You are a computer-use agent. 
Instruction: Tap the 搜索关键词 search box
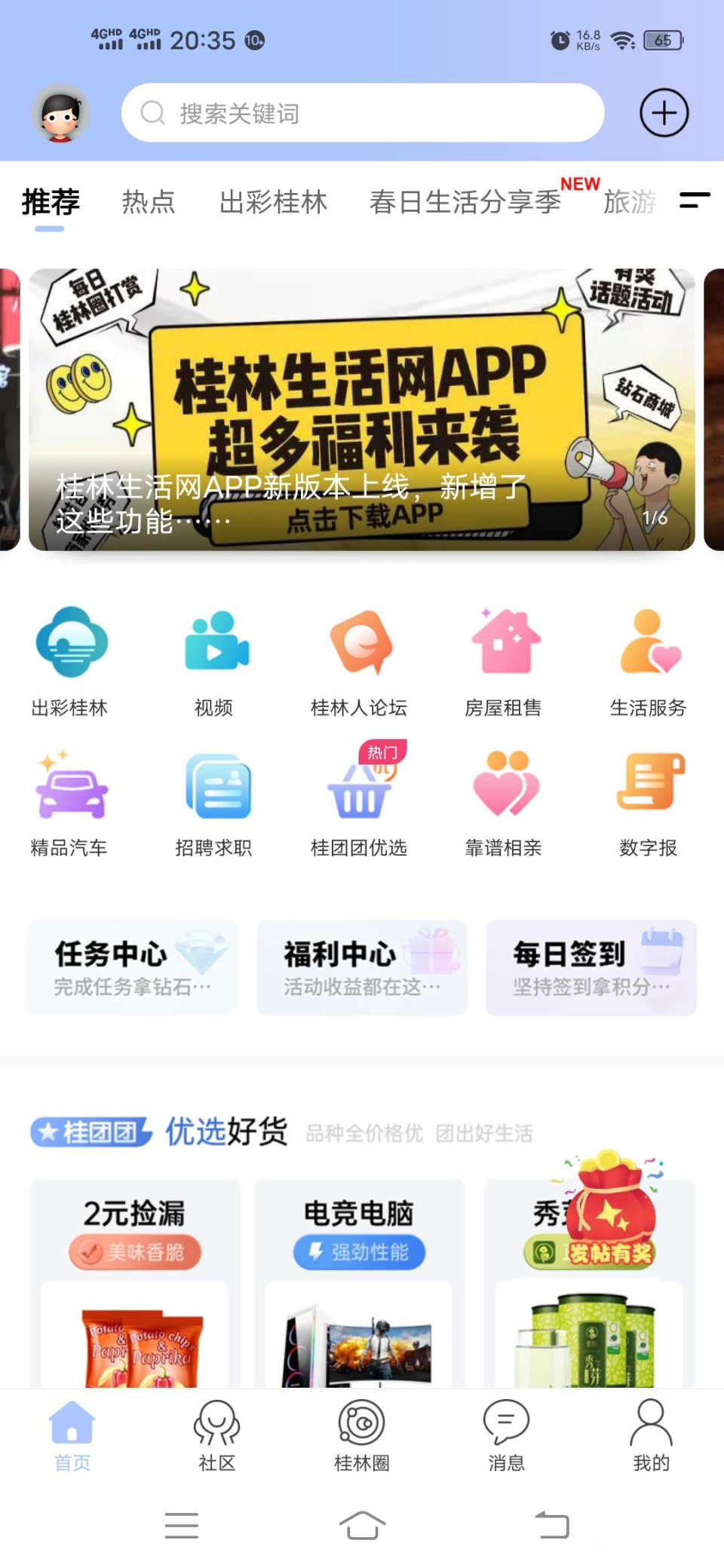click(x=362, y=113)
